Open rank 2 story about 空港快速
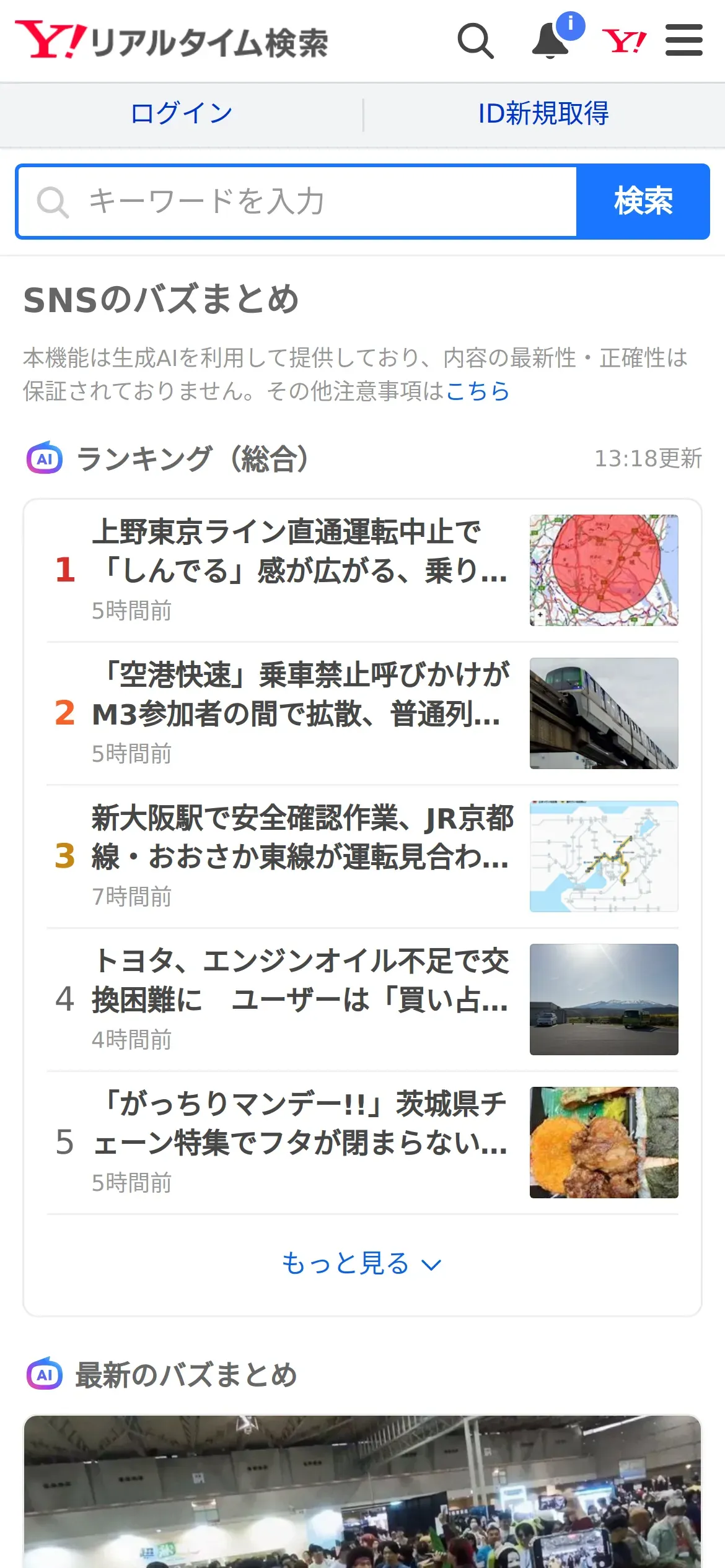The width and height of the screenshot is (725, 1568). coord(362,713)
